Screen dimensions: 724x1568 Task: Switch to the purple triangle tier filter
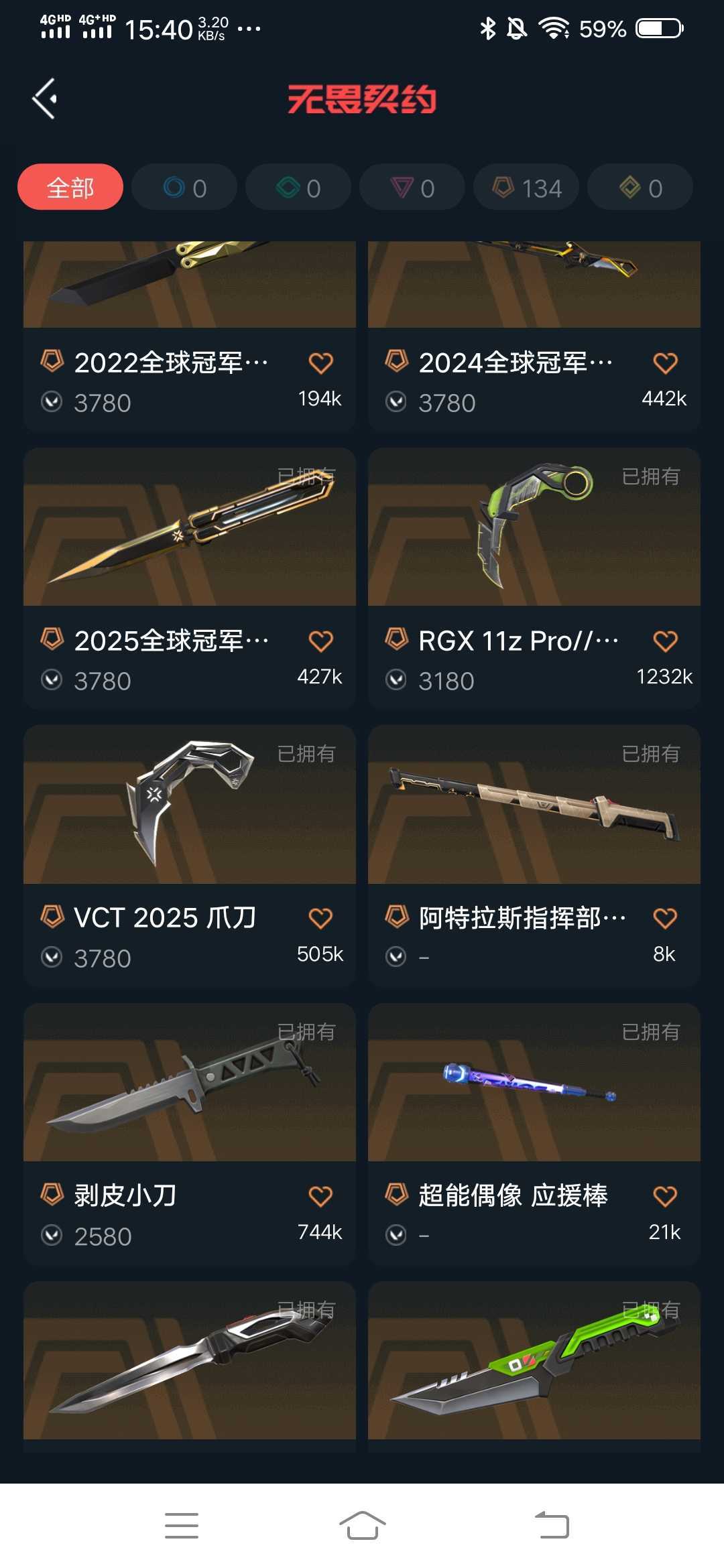(412, 188)
